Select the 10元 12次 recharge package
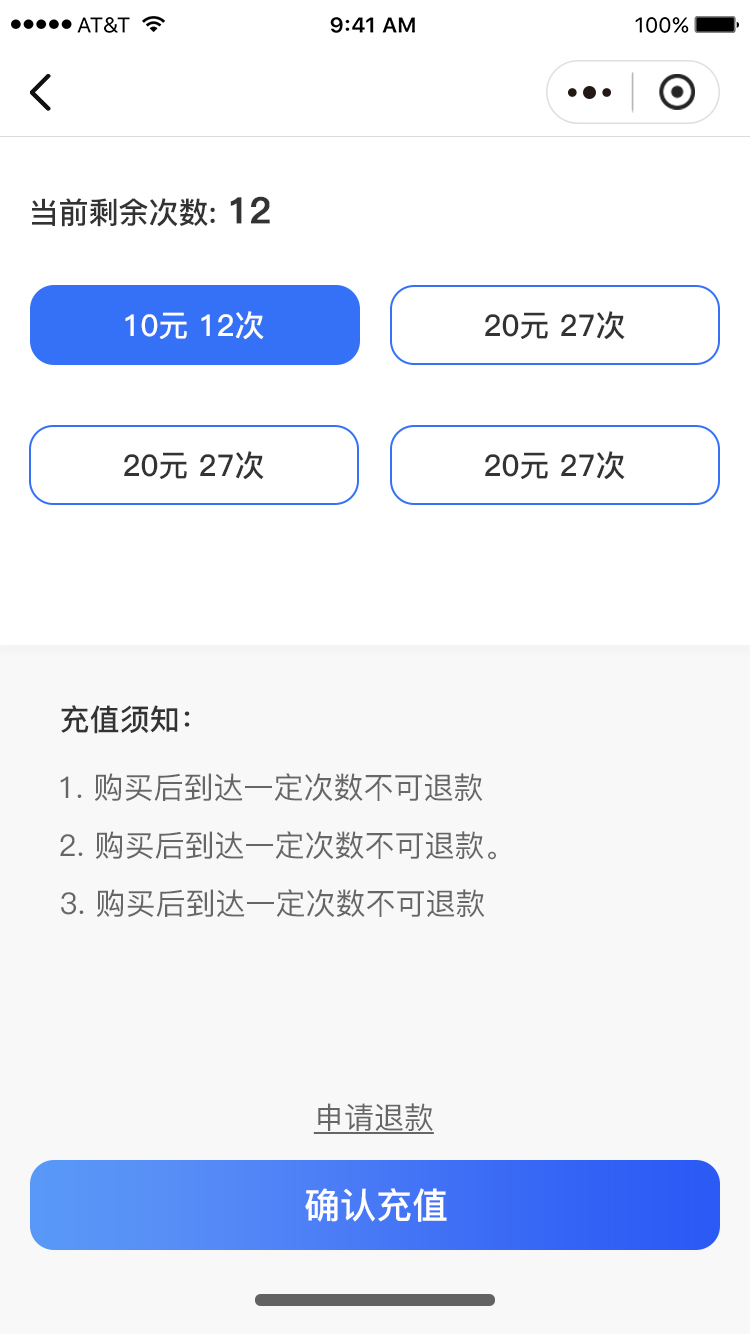The image size is (750, 1334). tap(195, 325)
